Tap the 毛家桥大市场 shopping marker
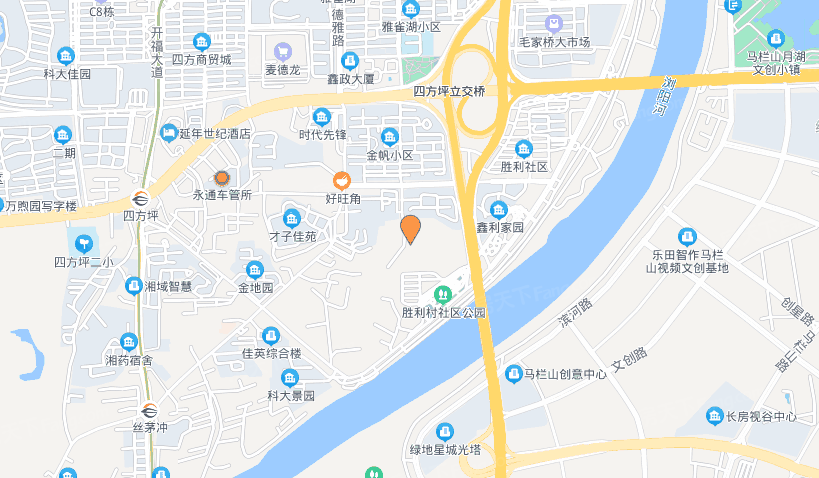 pos(554,23)
